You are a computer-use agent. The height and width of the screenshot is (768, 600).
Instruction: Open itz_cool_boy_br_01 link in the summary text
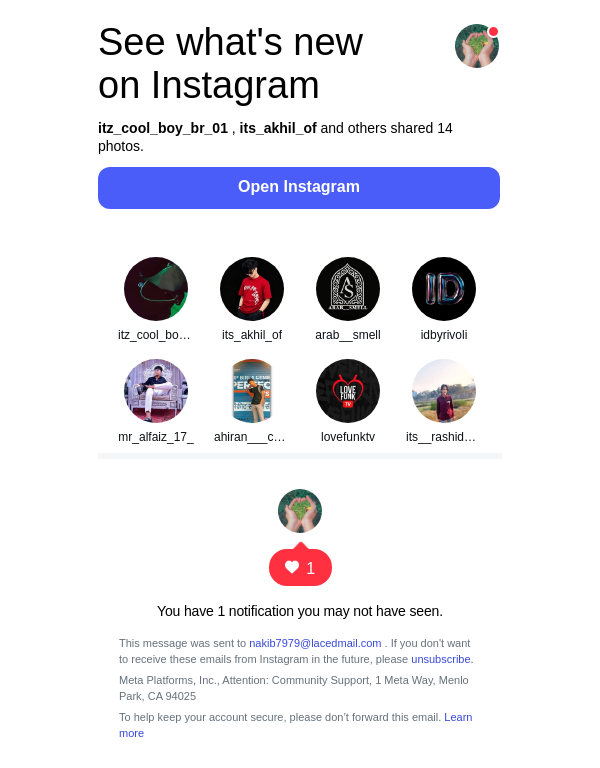point(163,128)
